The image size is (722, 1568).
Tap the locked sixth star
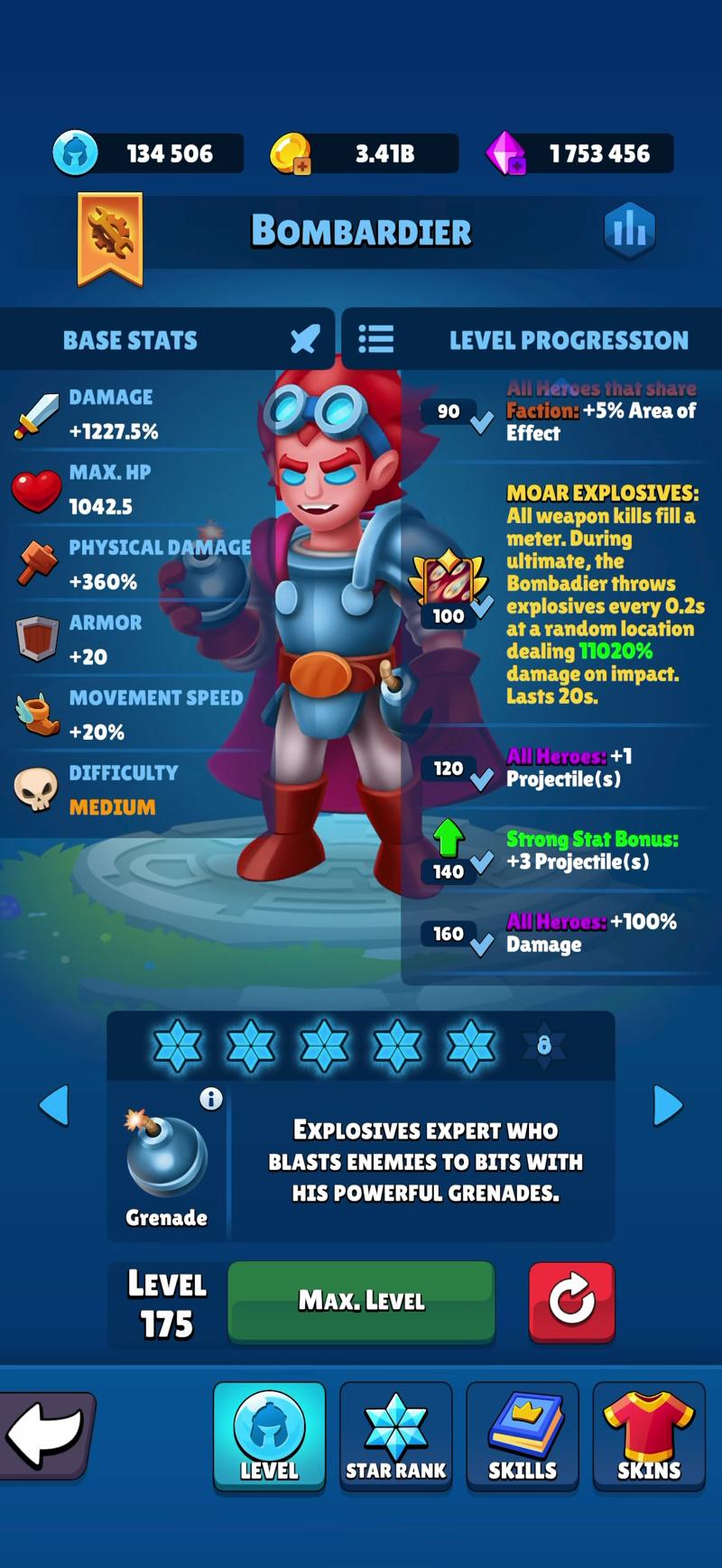coord(544,1045)
